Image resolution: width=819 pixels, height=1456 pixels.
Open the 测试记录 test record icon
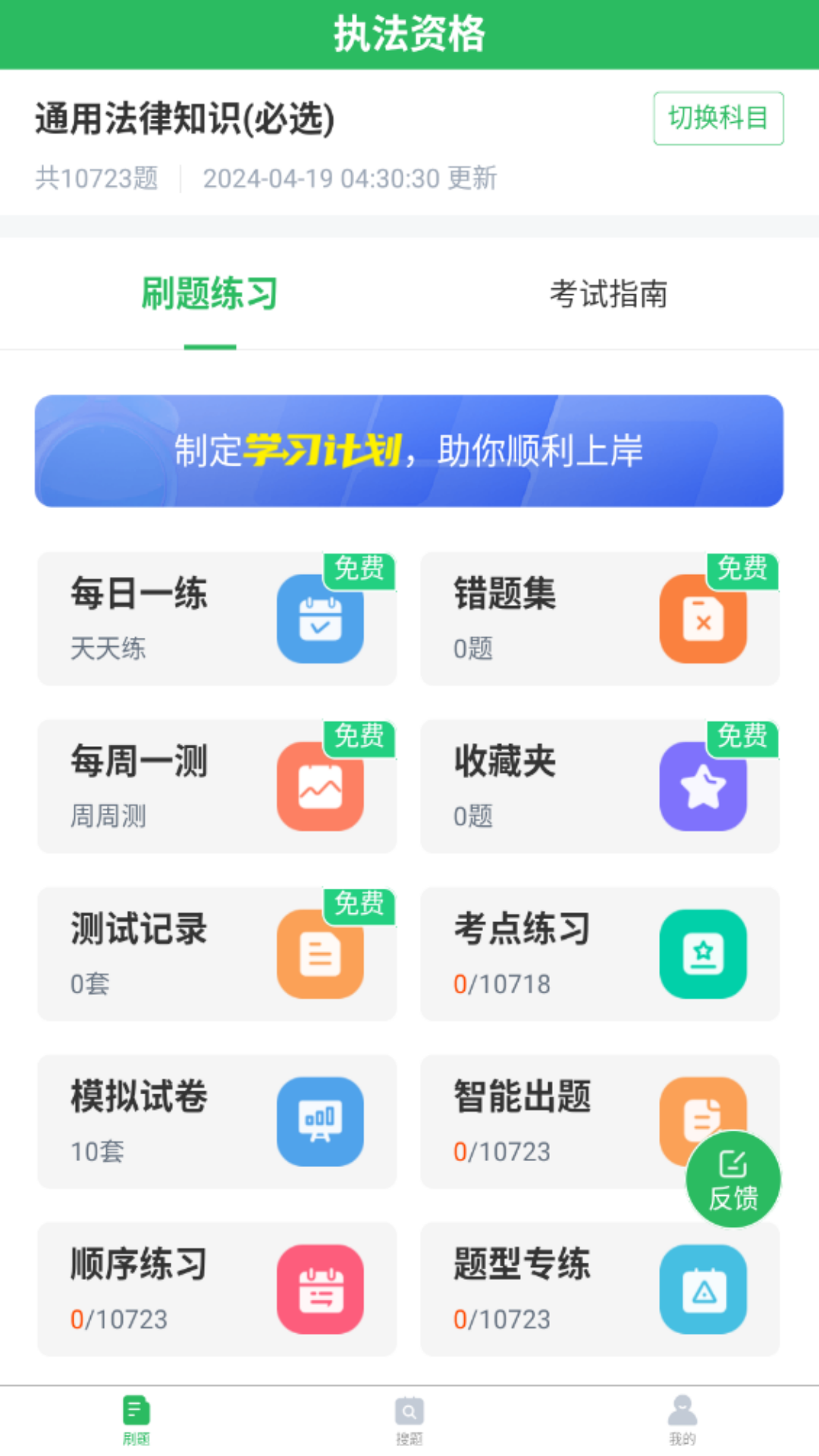(320, 954)
